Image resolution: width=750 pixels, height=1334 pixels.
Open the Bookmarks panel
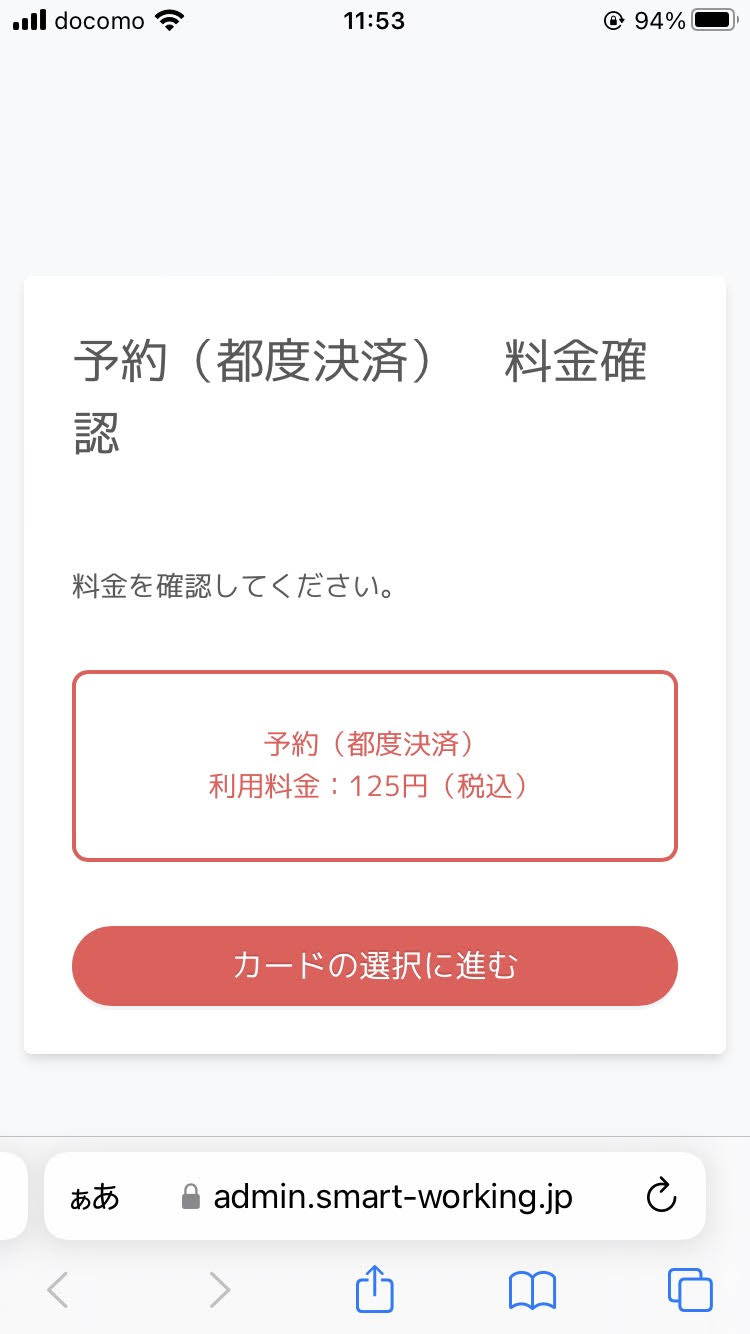pyautogui.click(x=531, y=1289)
